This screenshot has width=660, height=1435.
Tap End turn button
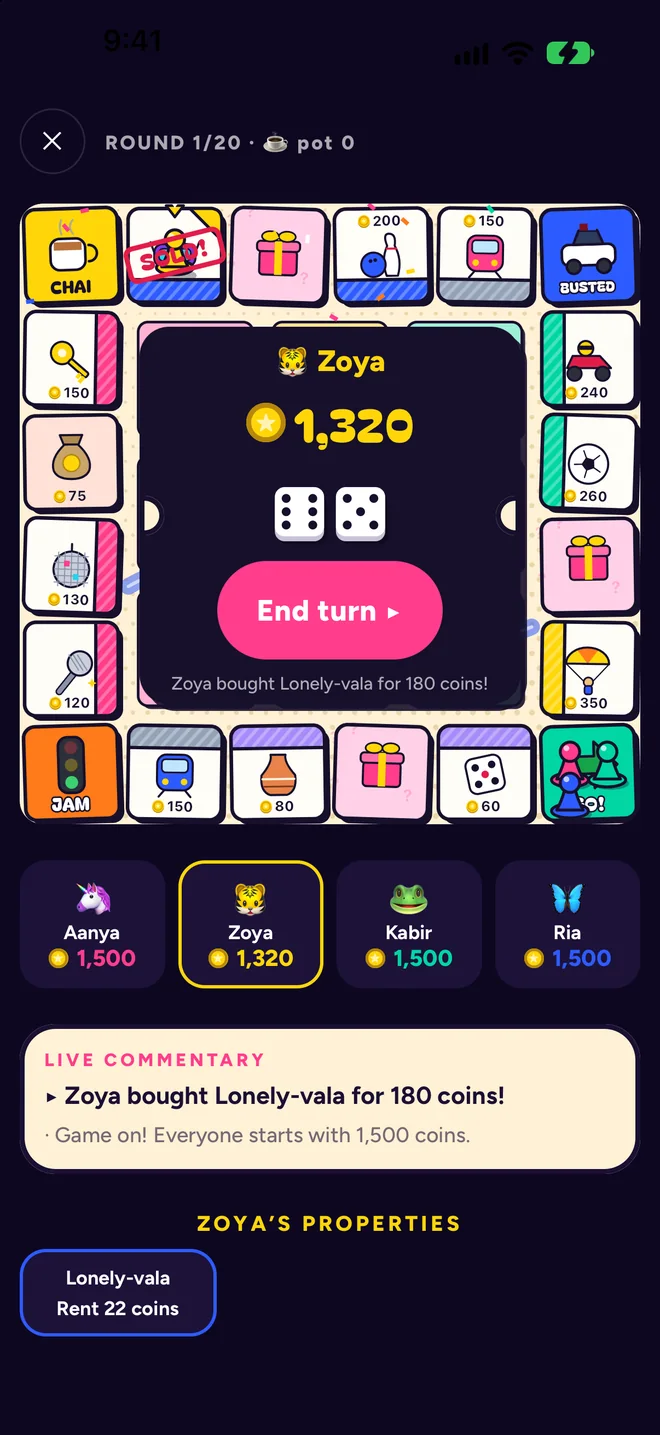coord(329,610)
